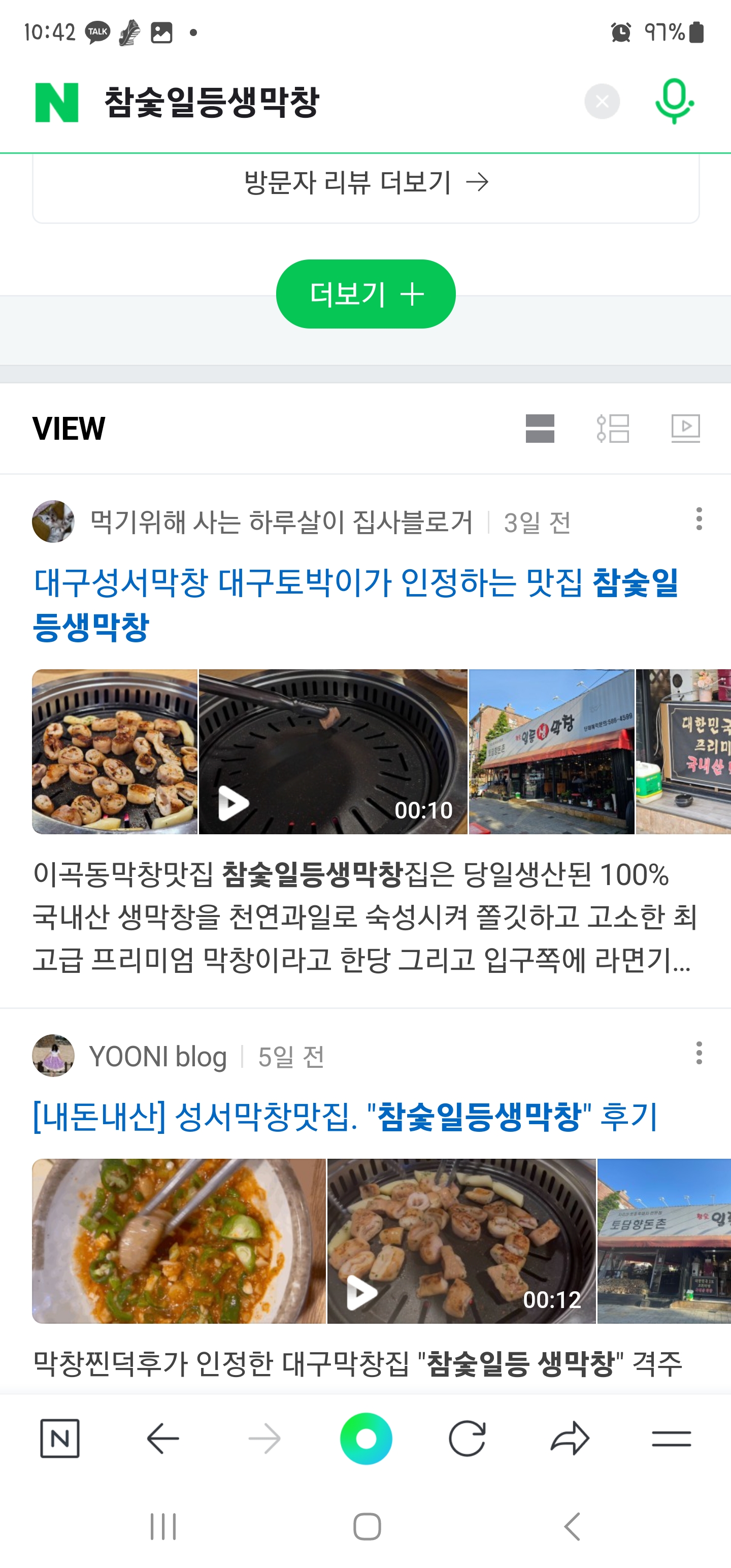Tap the green circle button in the toolbar
The width and height of the screenshot is (731, 1568).
pyautogui.click(x=366, y=1439)
